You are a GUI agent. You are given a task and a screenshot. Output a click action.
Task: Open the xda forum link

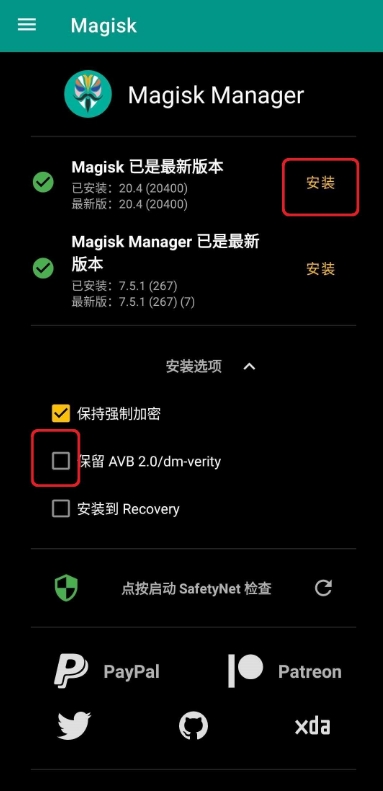click(312, 726)
